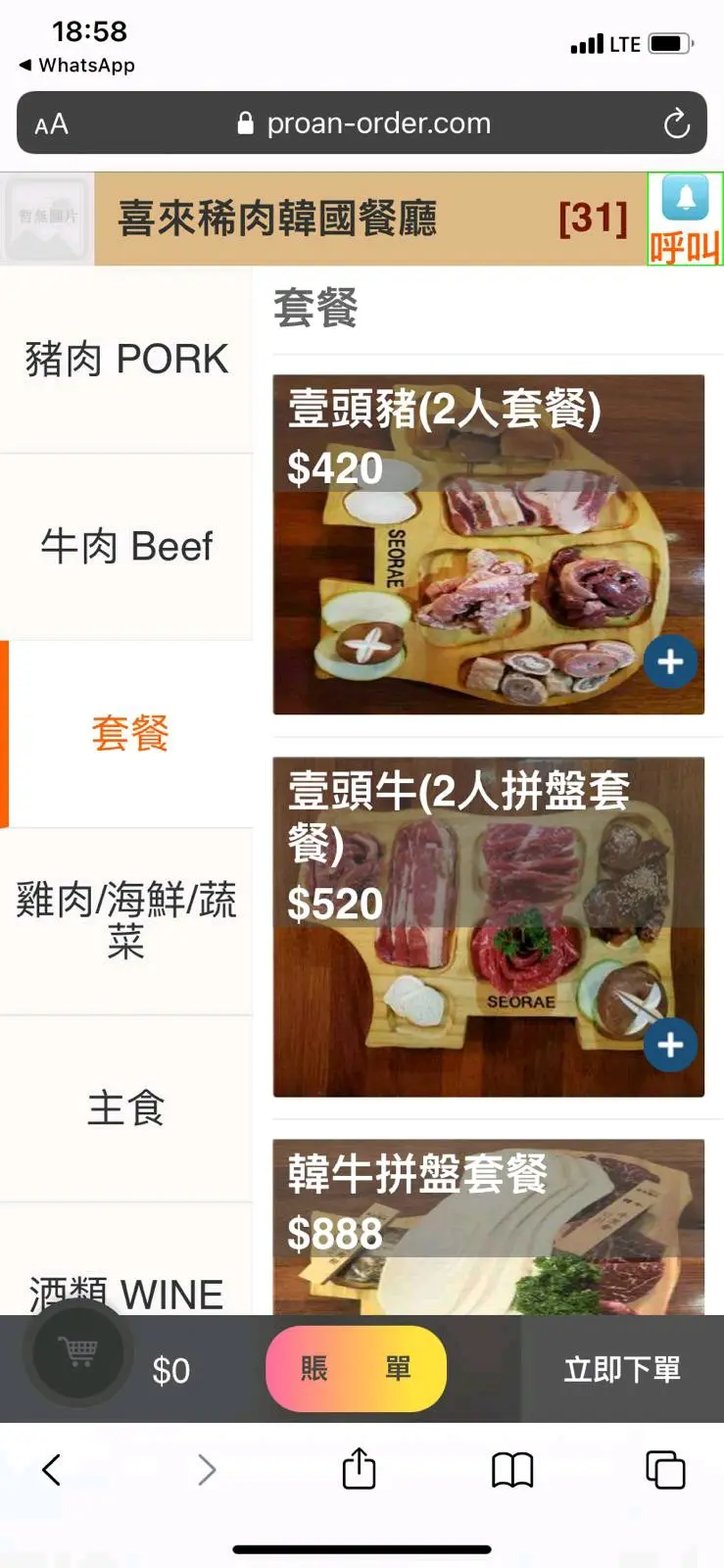The image size is (724, 1568).
Task: Go back to the previous page
Action: 52,1469
